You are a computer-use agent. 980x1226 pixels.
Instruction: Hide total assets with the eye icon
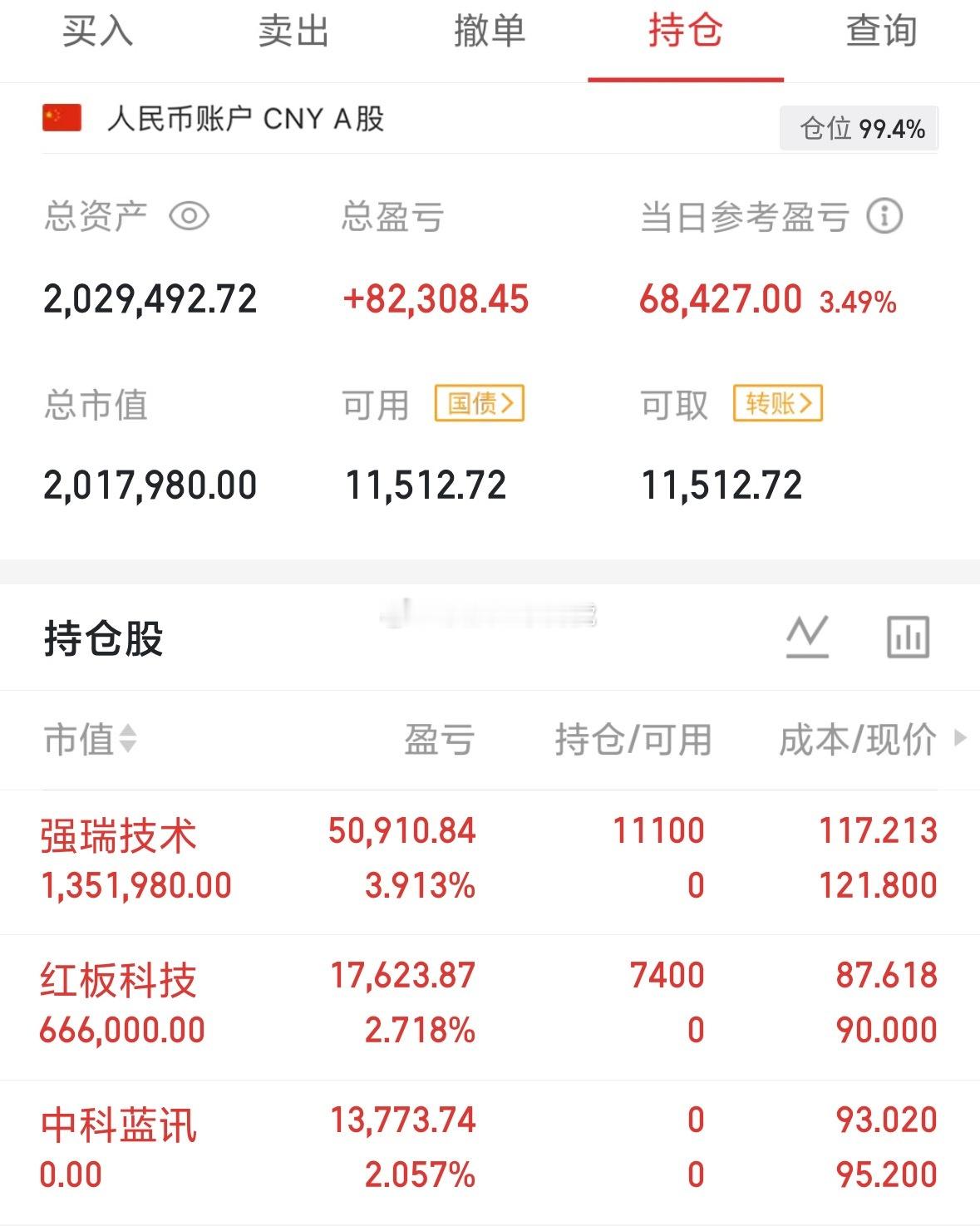tap(189, 217)
